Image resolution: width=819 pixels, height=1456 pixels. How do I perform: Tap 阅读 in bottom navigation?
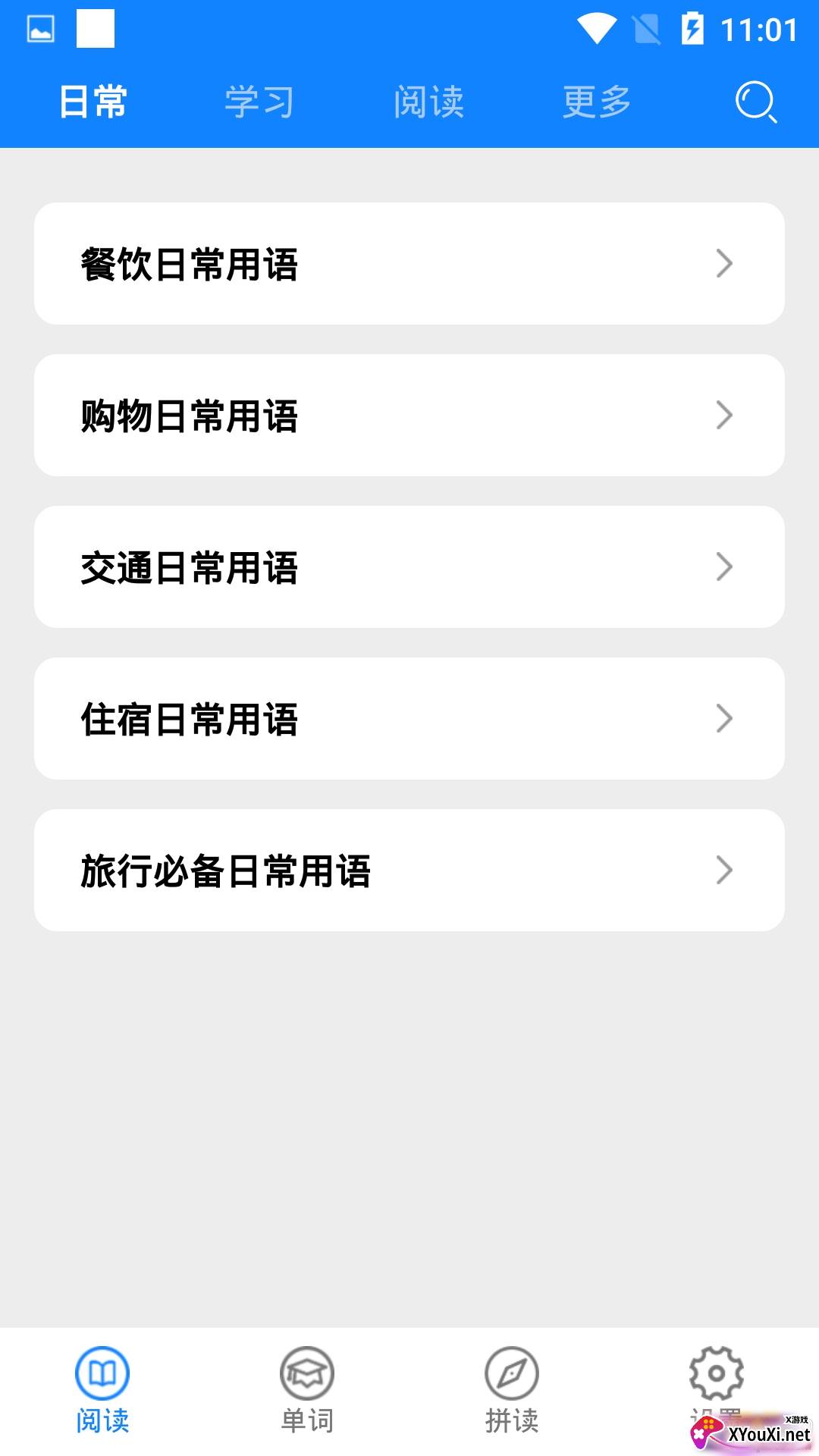click(x=102, y=1389)
